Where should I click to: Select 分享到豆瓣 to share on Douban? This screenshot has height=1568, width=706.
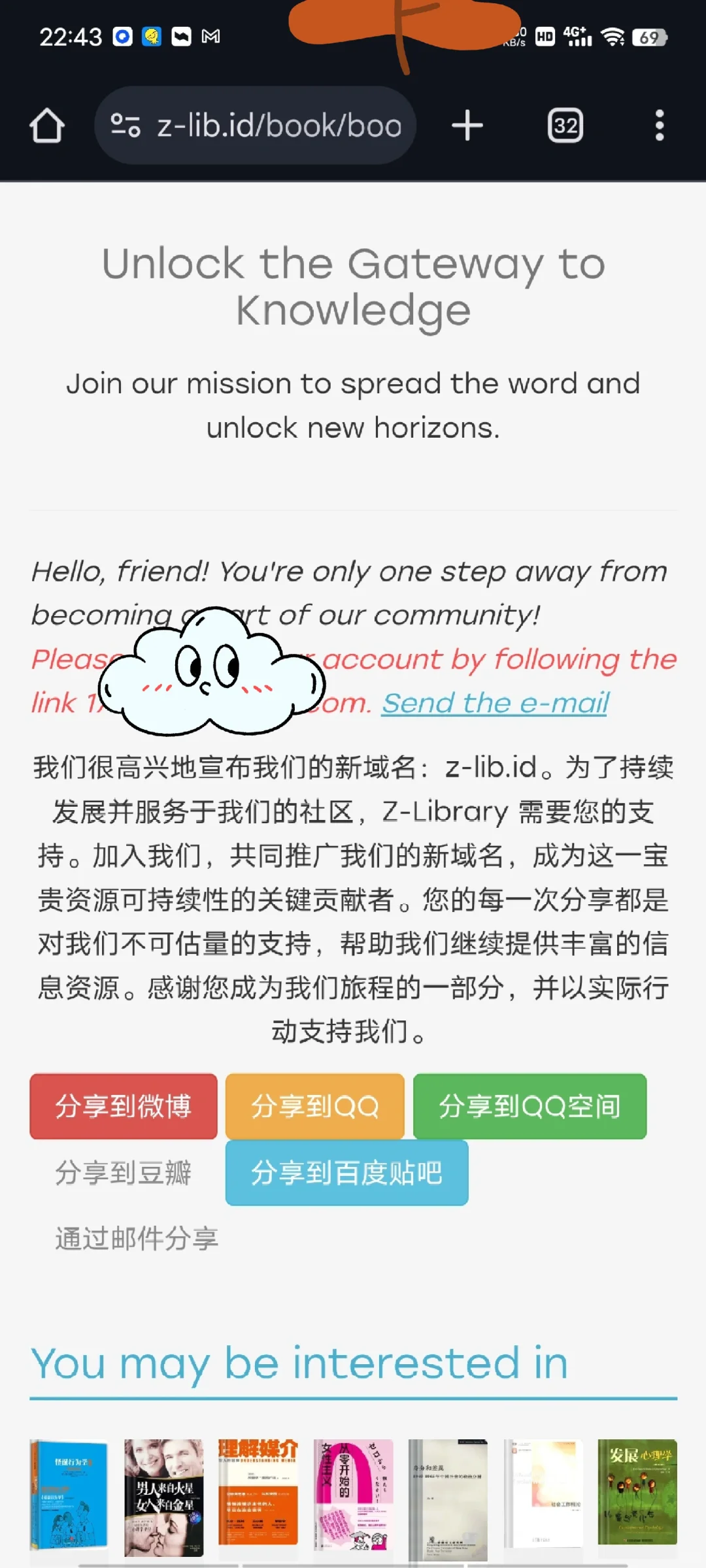pyautogui.click(x=124, y=1173)
